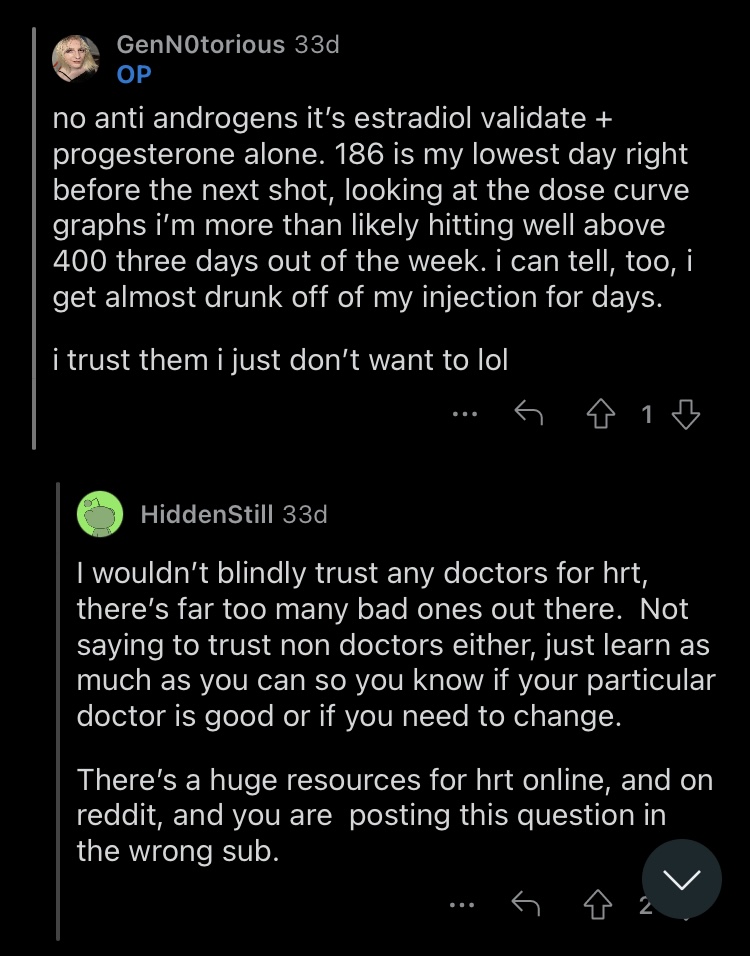Open overflow menu on GenN0torious's comment

465,415
